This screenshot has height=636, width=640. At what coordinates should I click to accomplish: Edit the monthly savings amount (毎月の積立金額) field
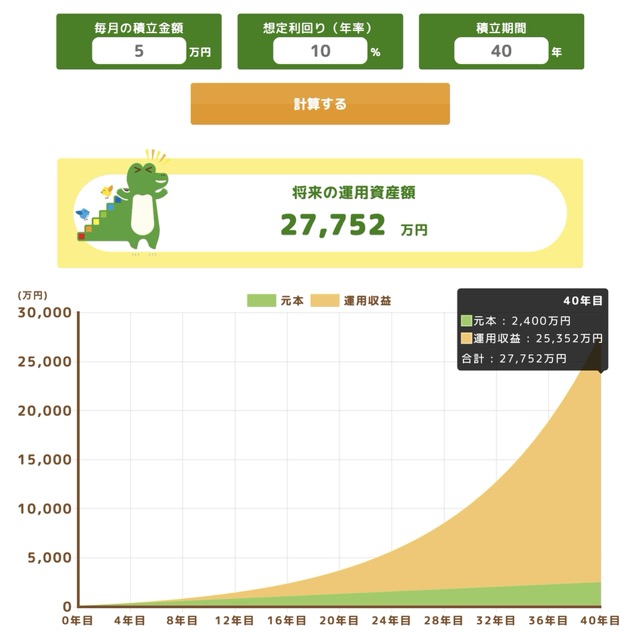[139, 50]
